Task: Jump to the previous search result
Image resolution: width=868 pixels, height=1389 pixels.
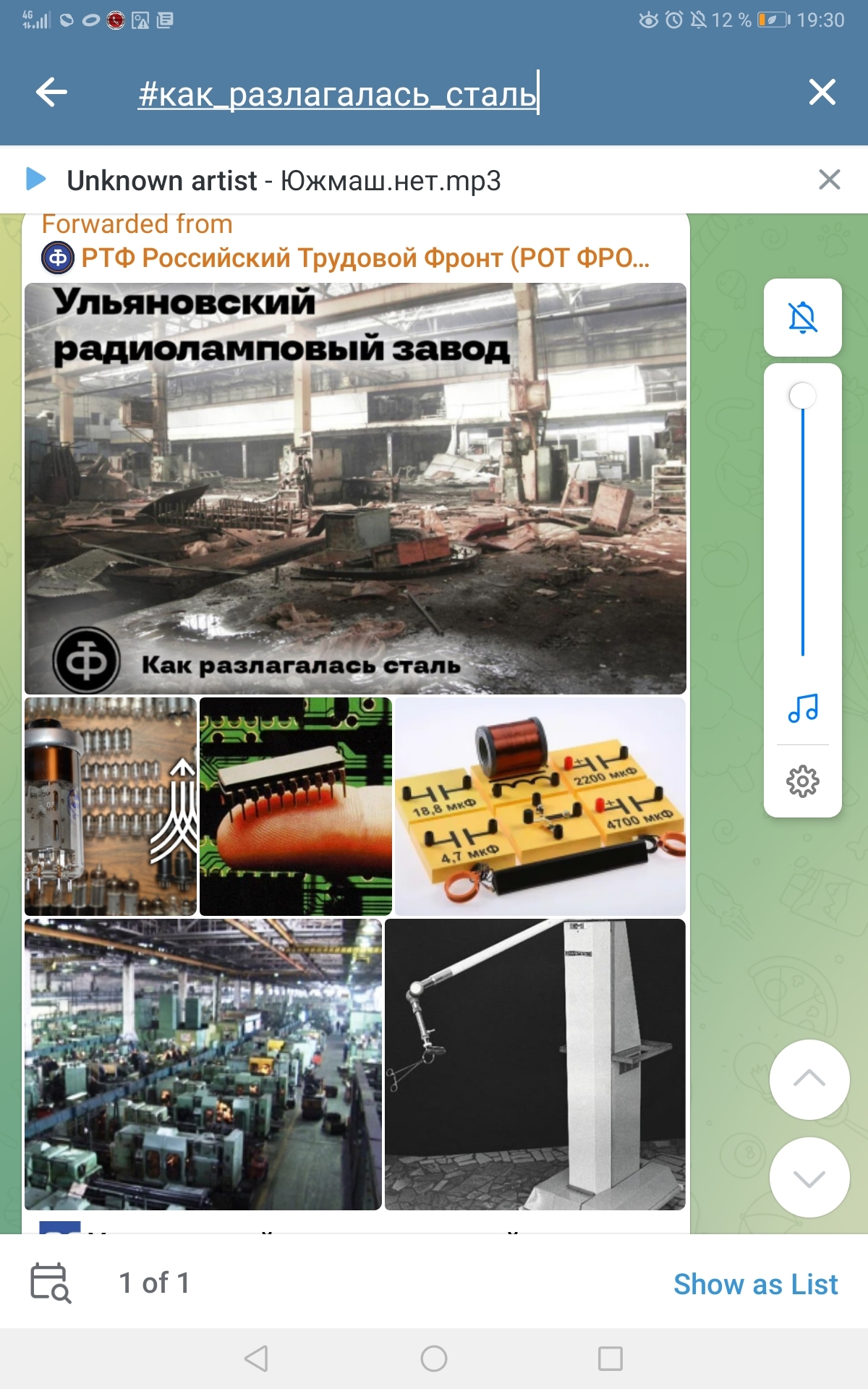Action: point(809,1079)
